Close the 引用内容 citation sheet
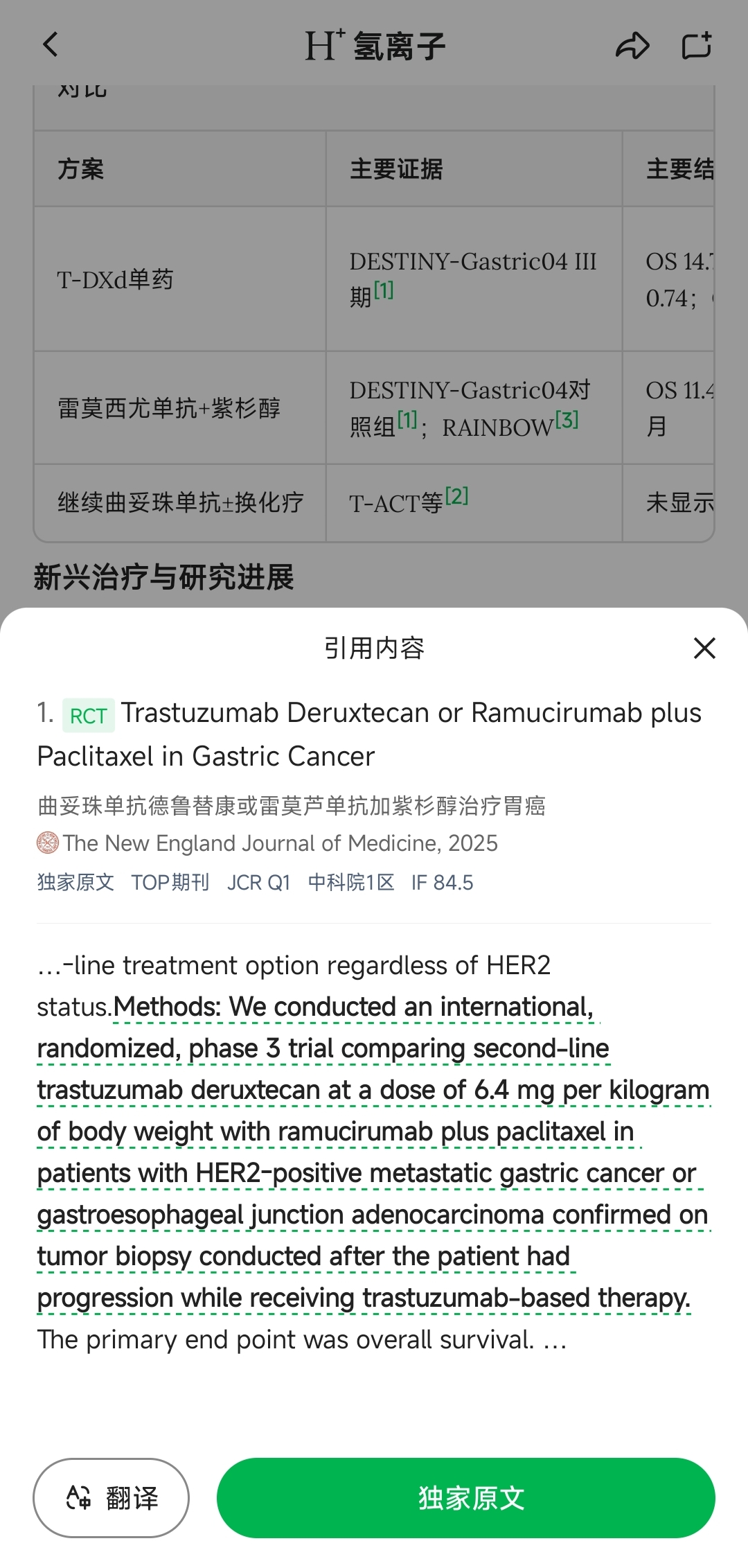 pos(704,649)
